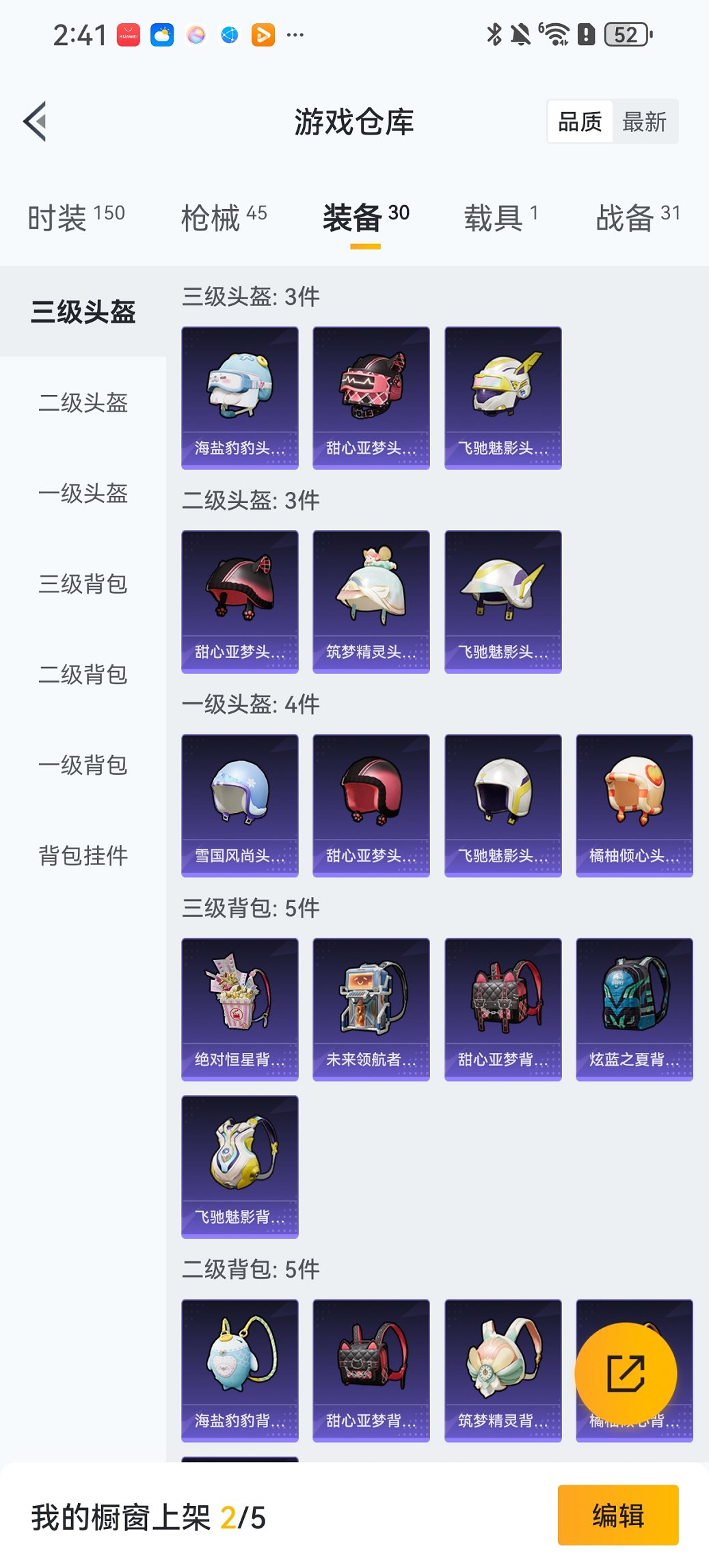Select the 海盐豹豹头盔 thumbnail
Viewport: 709px width, 1568px height.
239,398
